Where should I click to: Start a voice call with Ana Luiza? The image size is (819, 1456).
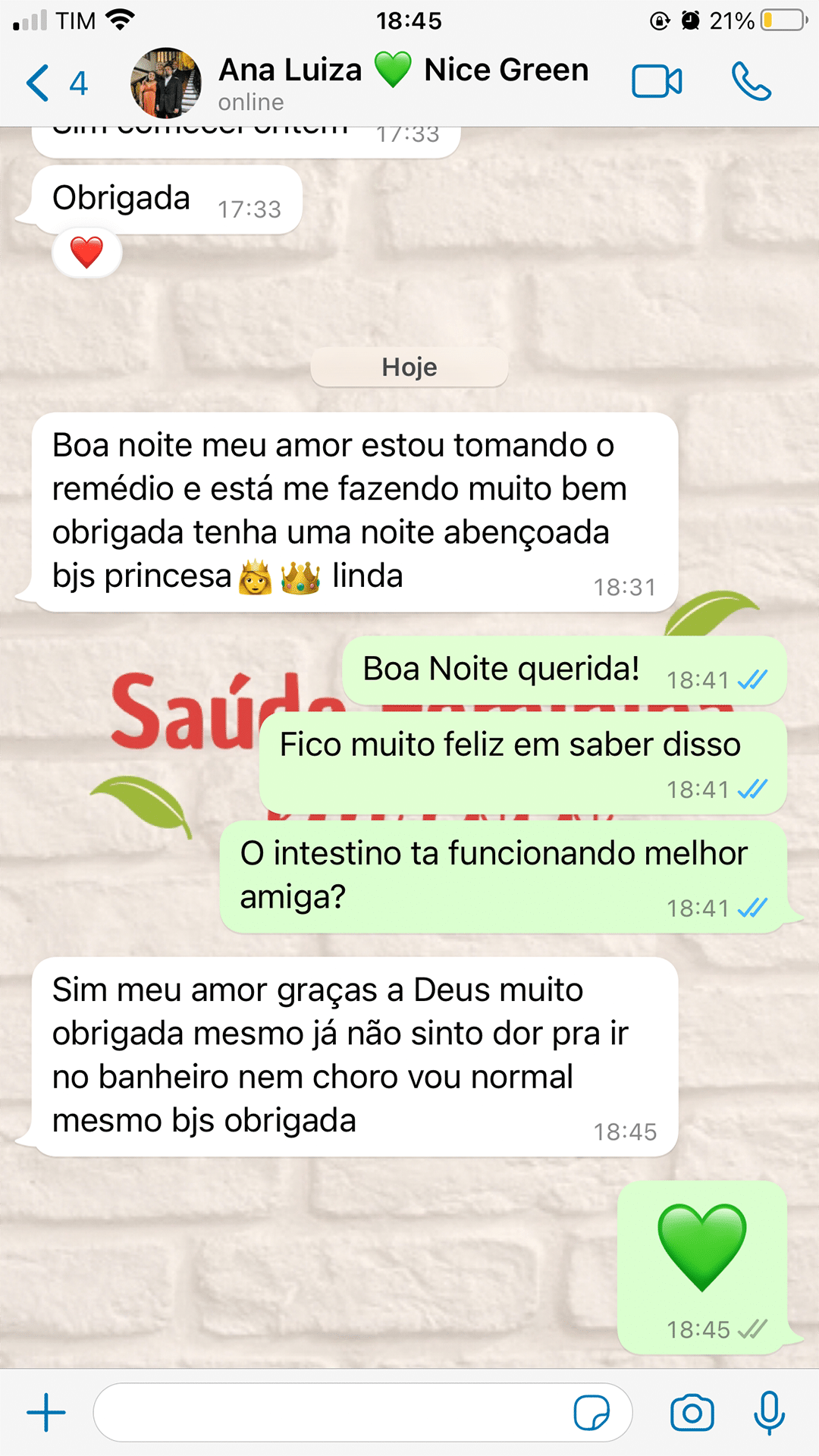[751, 82]
